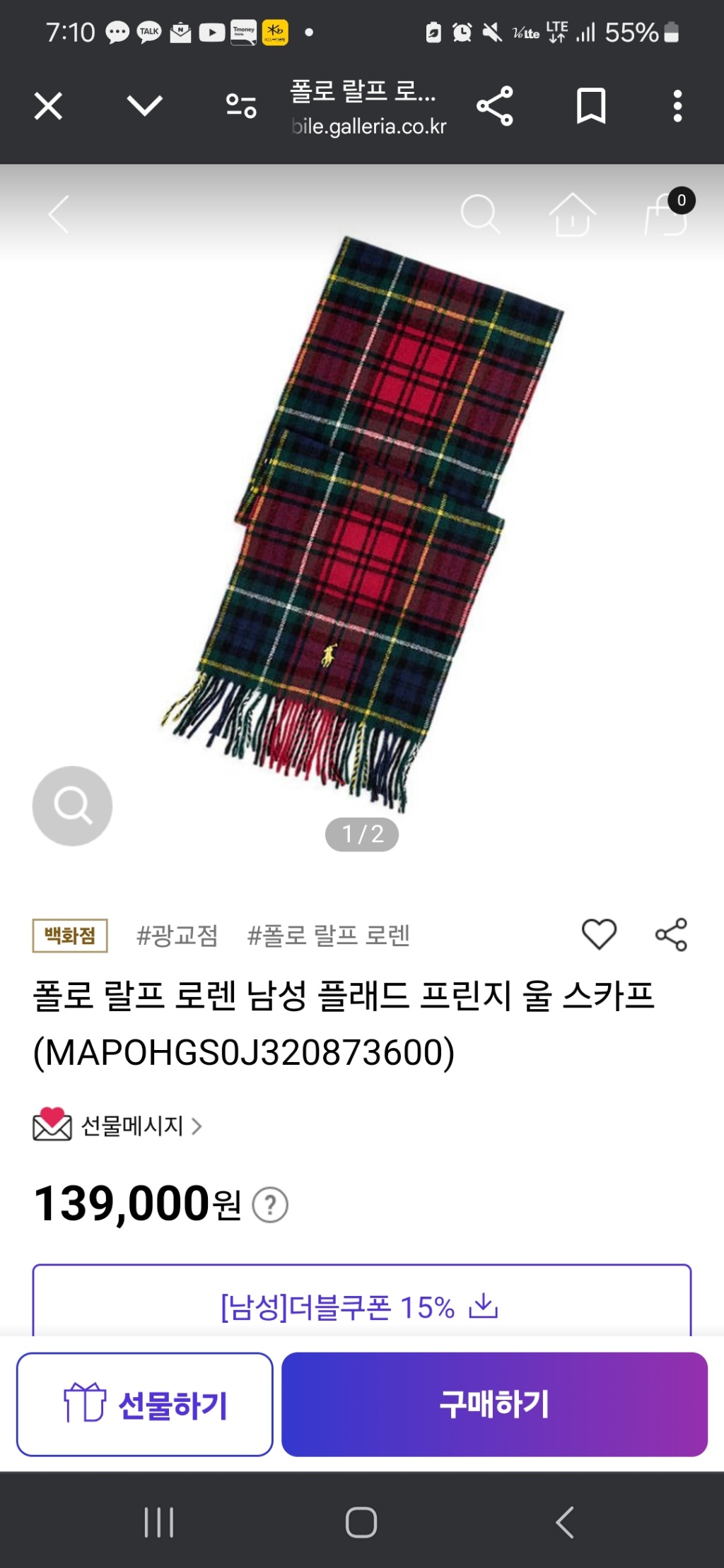Minimize the browser with the down chevron
This screenshot has height=1568, width=724.
(x=144, y=106)
